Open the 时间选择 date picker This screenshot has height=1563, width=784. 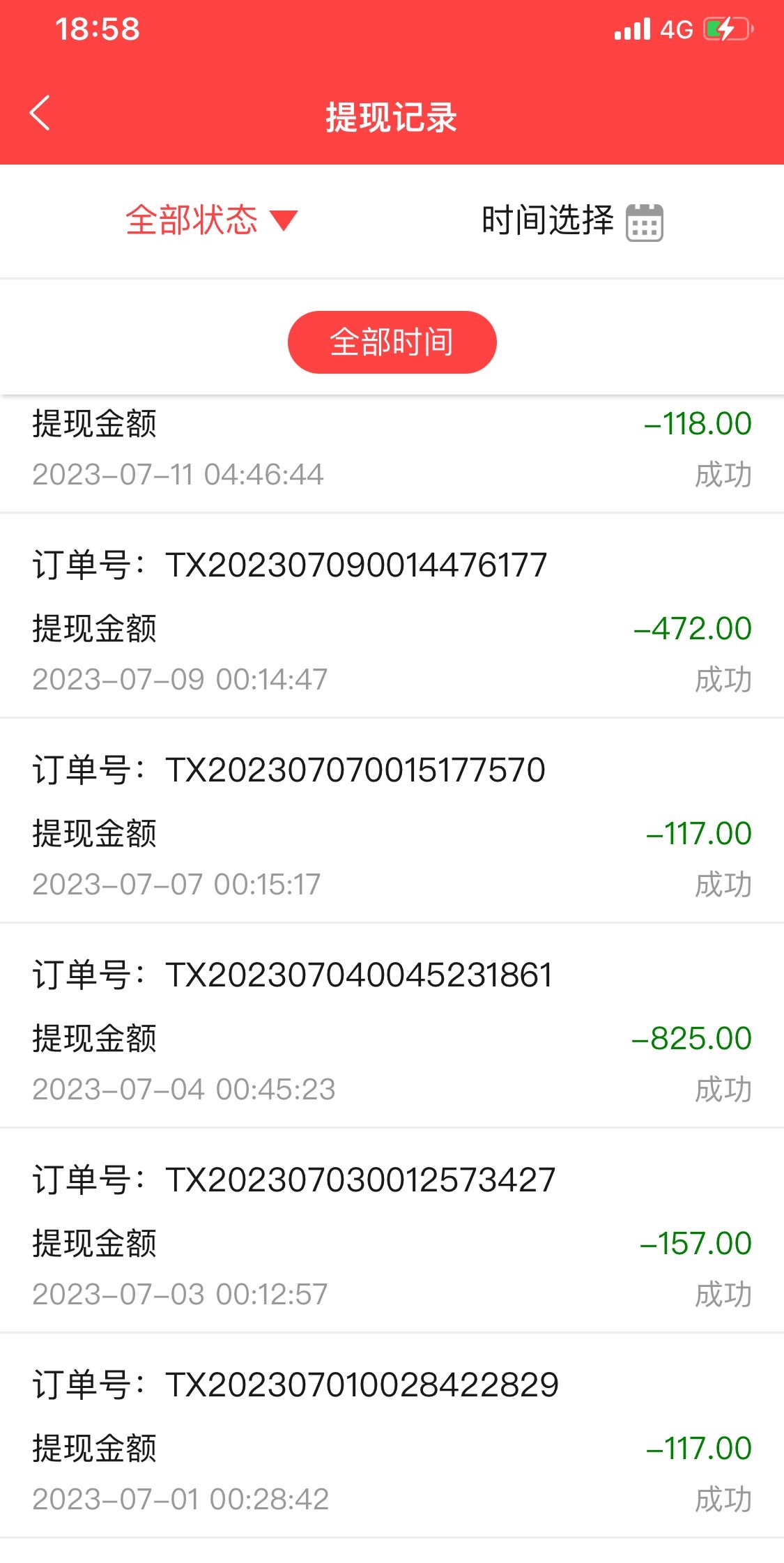(x=572, y=222)
